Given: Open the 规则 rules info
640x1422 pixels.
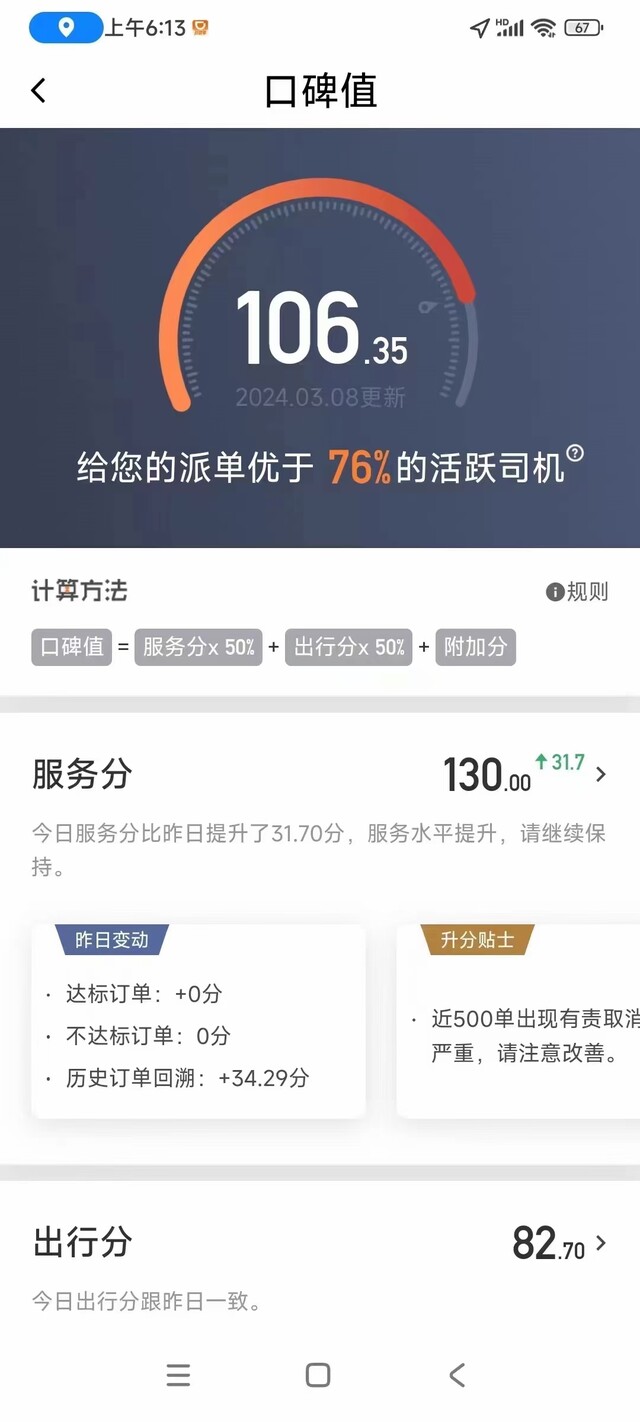Looking at the screenshot, I should click(x=577, y=591).
